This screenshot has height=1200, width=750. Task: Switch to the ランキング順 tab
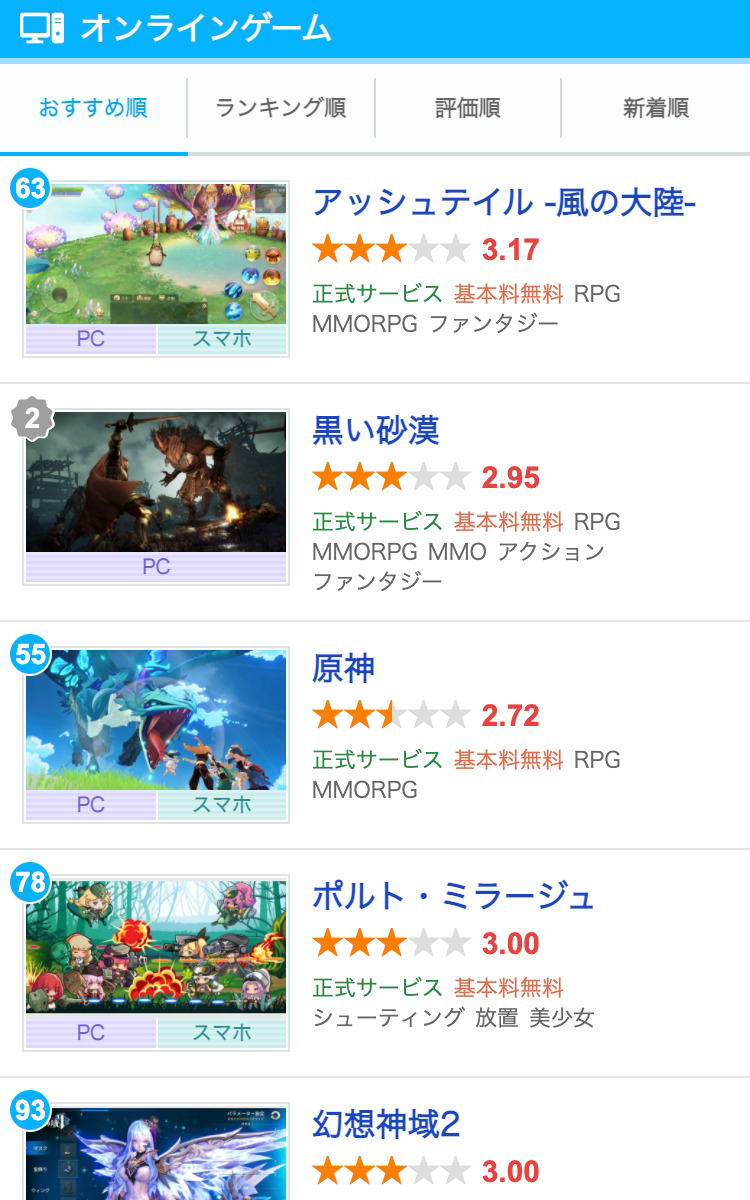281,108
